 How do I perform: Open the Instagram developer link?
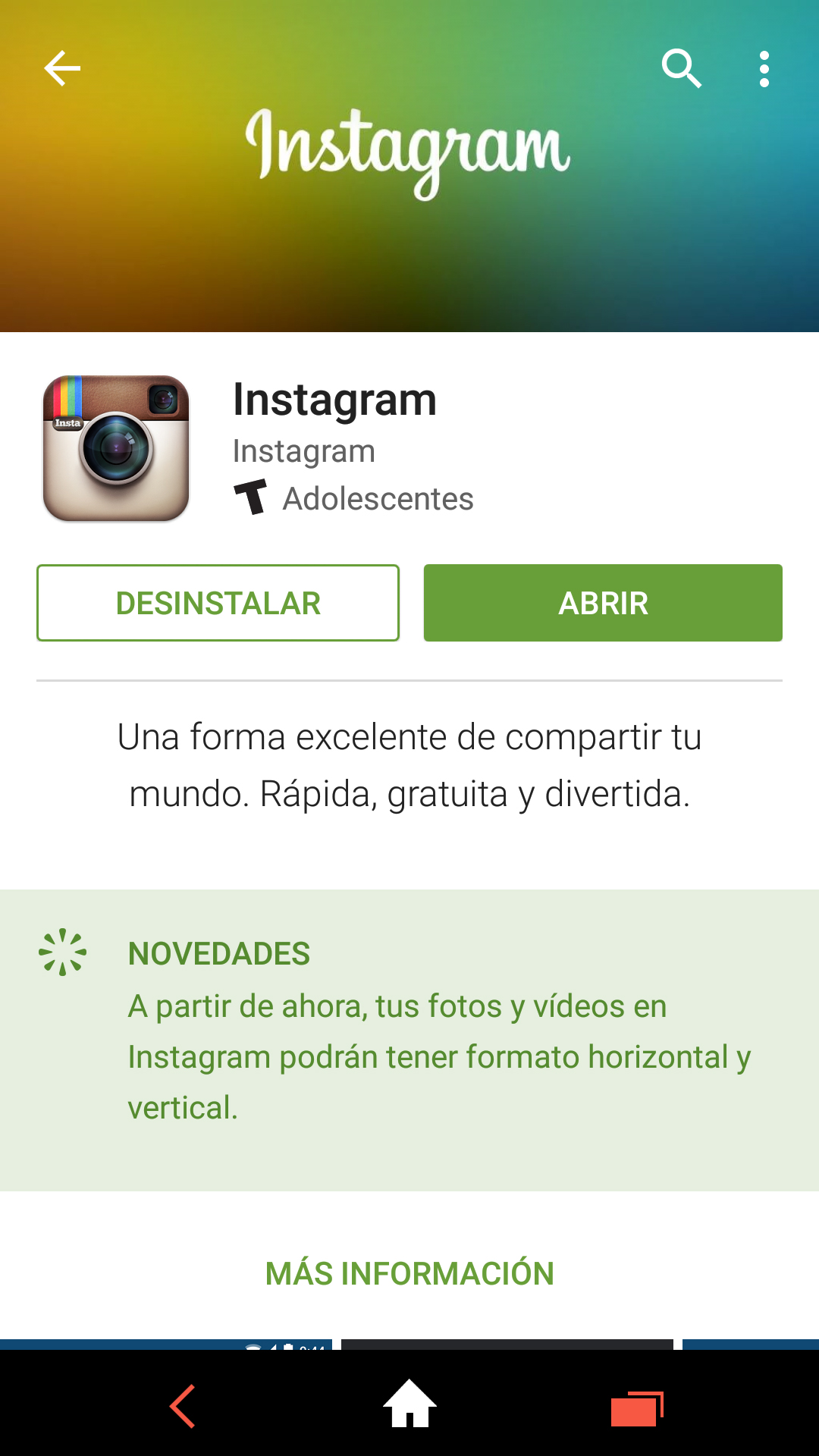(304, 451)
